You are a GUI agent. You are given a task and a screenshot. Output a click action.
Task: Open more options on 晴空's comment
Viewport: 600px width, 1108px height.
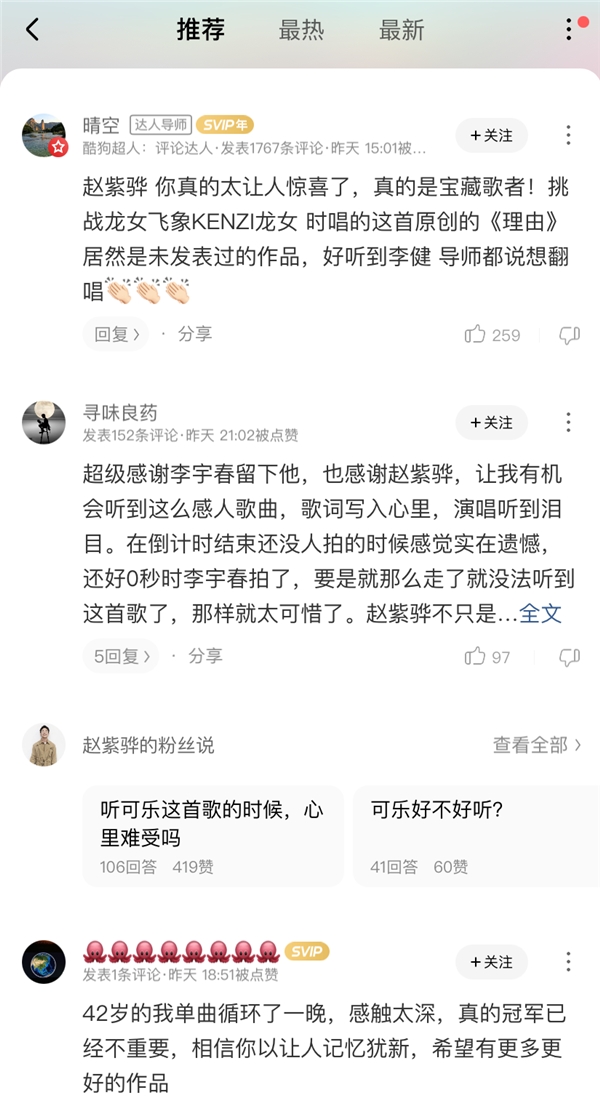568,135
